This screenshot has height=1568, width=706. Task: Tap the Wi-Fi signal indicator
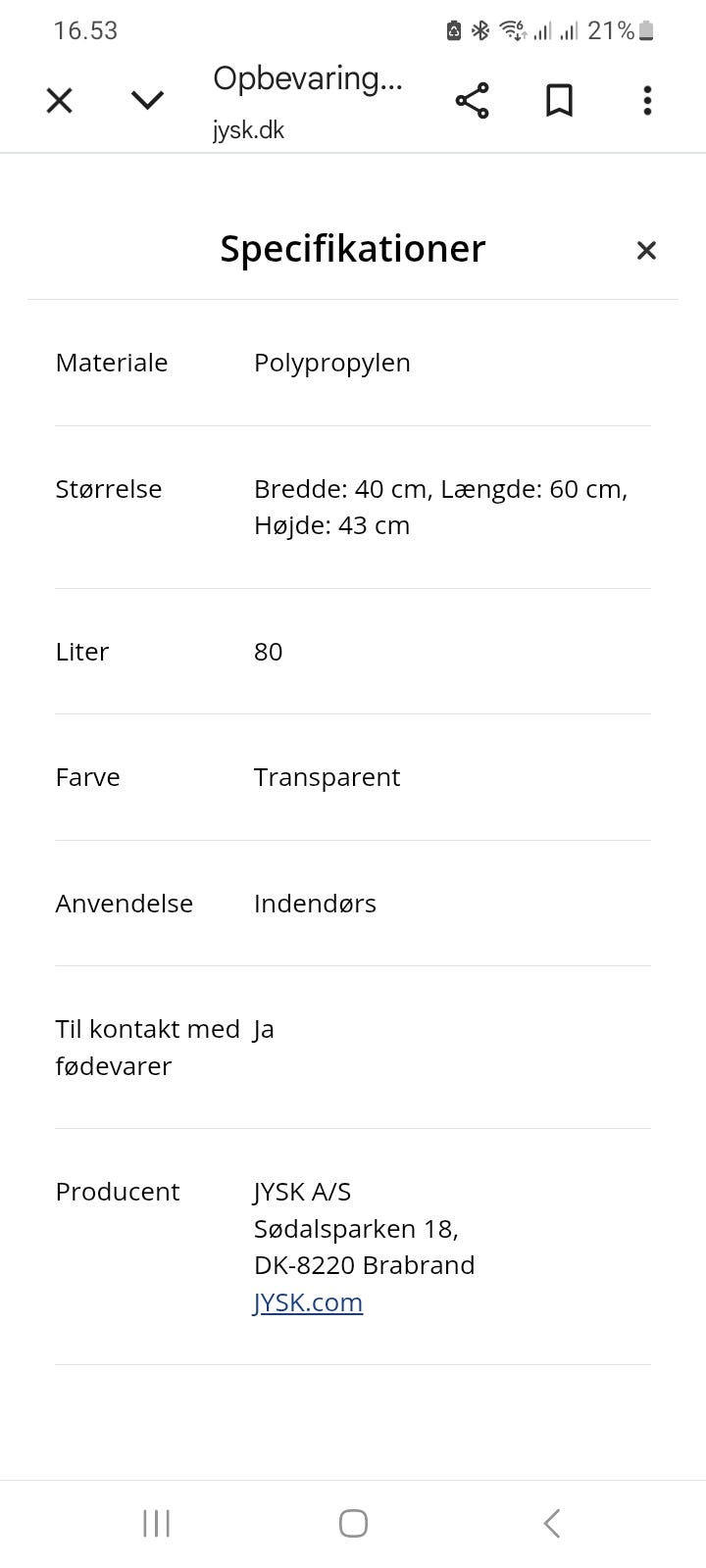click(513, 29)
